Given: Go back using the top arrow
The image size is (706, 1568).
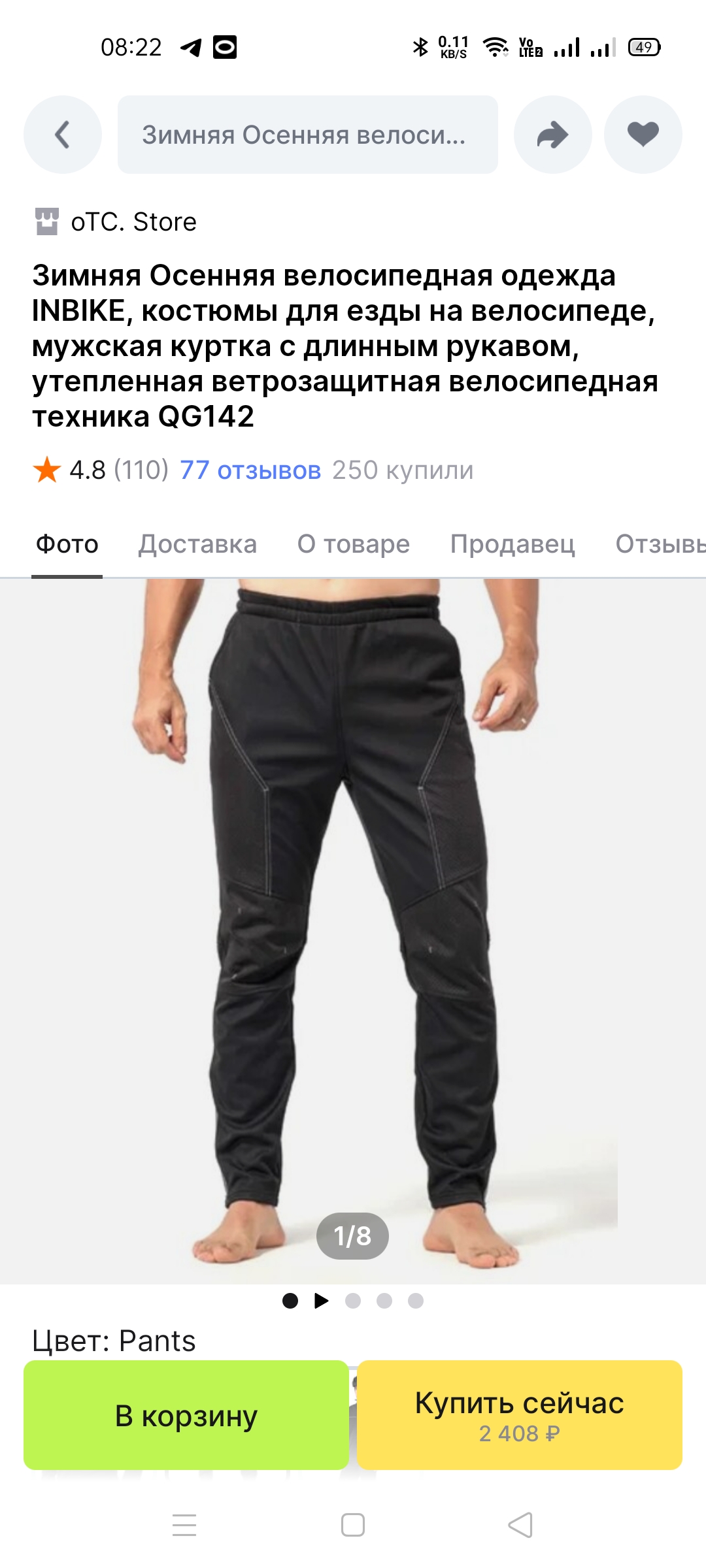Looking at the screenshot, I should tap(62, 135).
